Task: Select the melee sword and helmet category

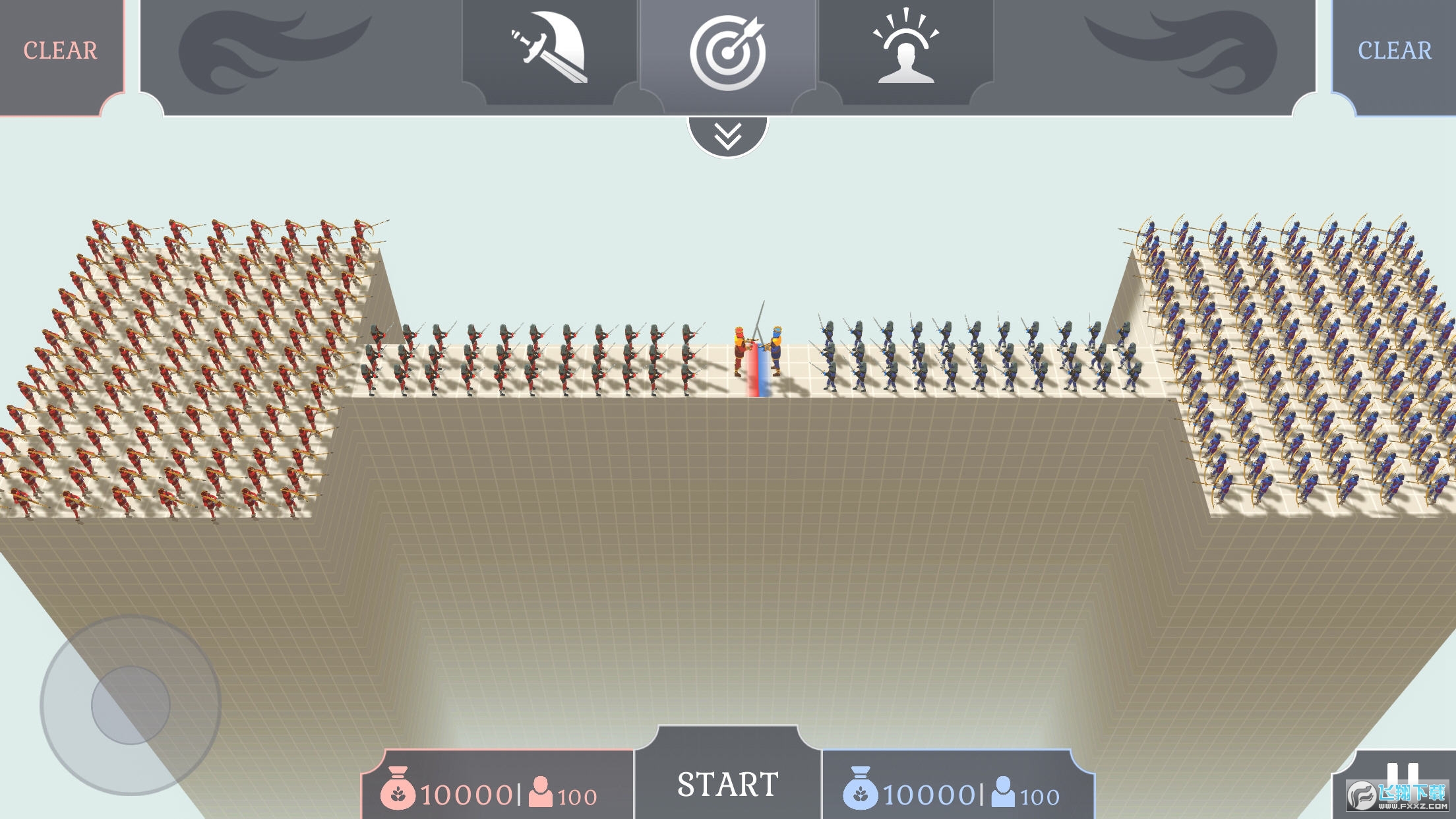Action: [549, 50]
